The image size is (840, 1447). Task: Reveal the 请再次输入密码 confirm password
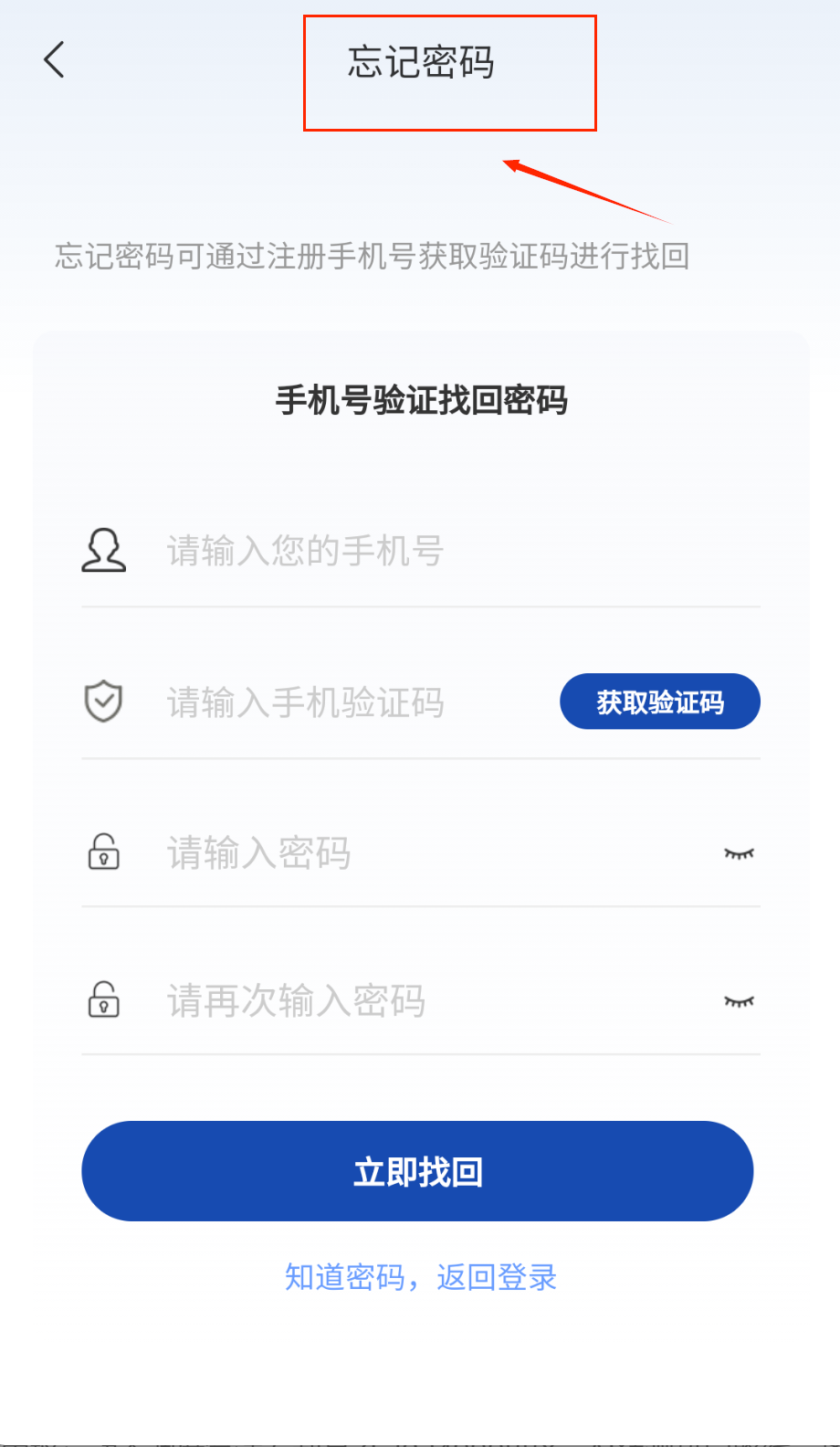739,1001
